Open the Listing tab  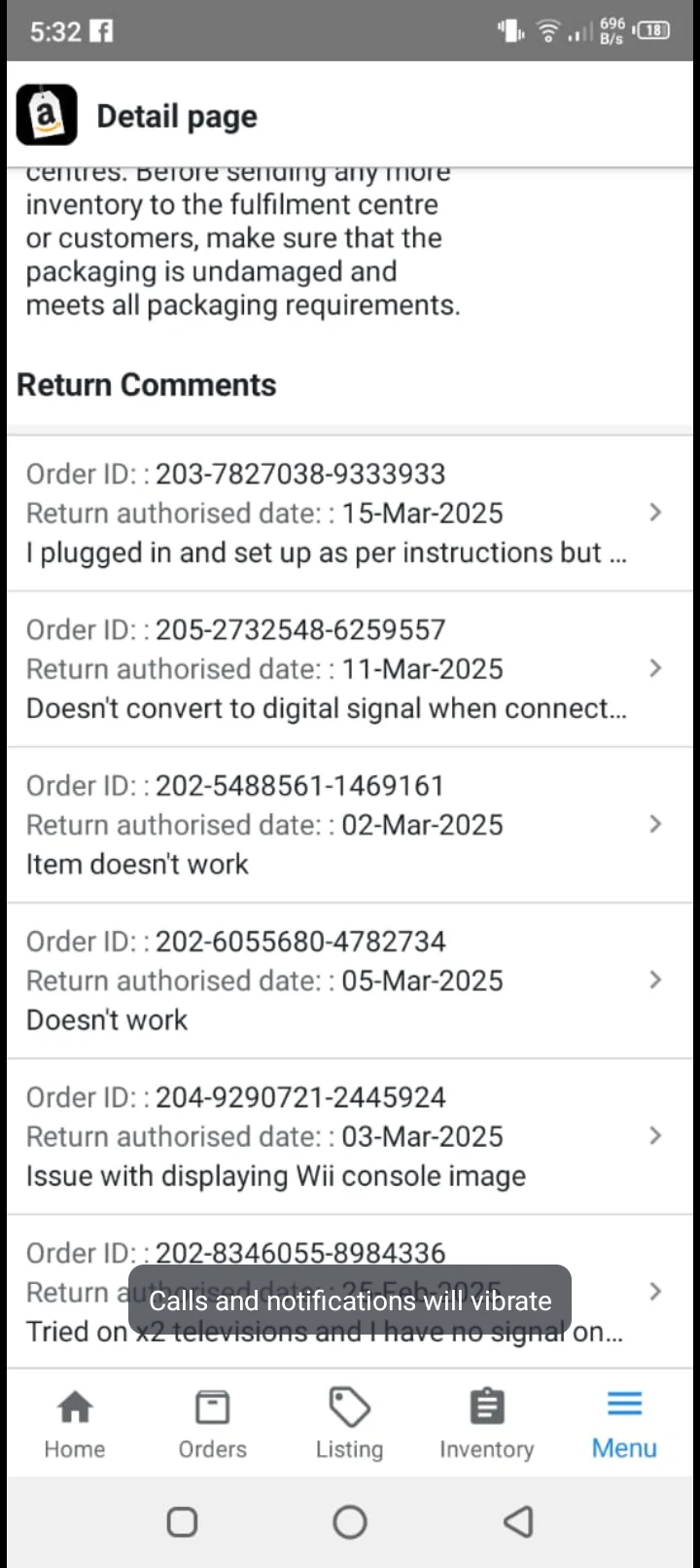tap(349, 1425)
